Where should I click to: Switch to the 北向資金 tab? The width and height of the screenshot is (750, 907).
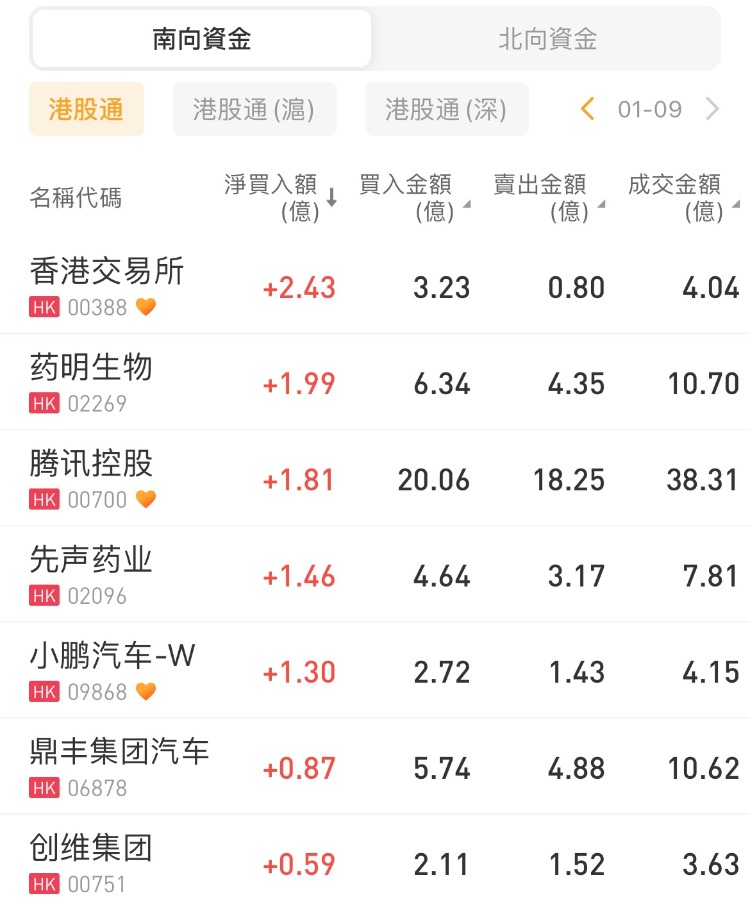click(547, 40)
